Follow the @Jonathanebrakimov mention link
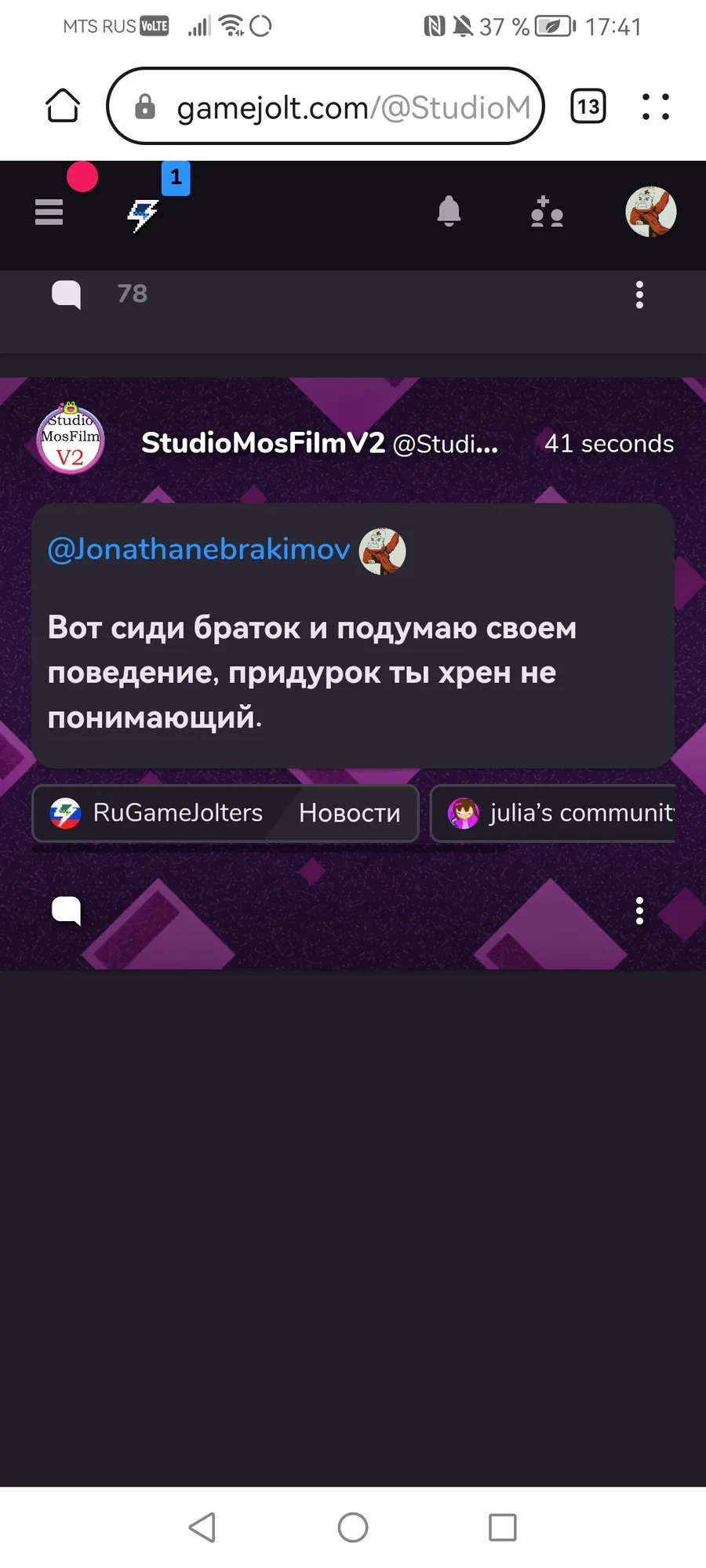706x1568 pixels. coord(198,550)
